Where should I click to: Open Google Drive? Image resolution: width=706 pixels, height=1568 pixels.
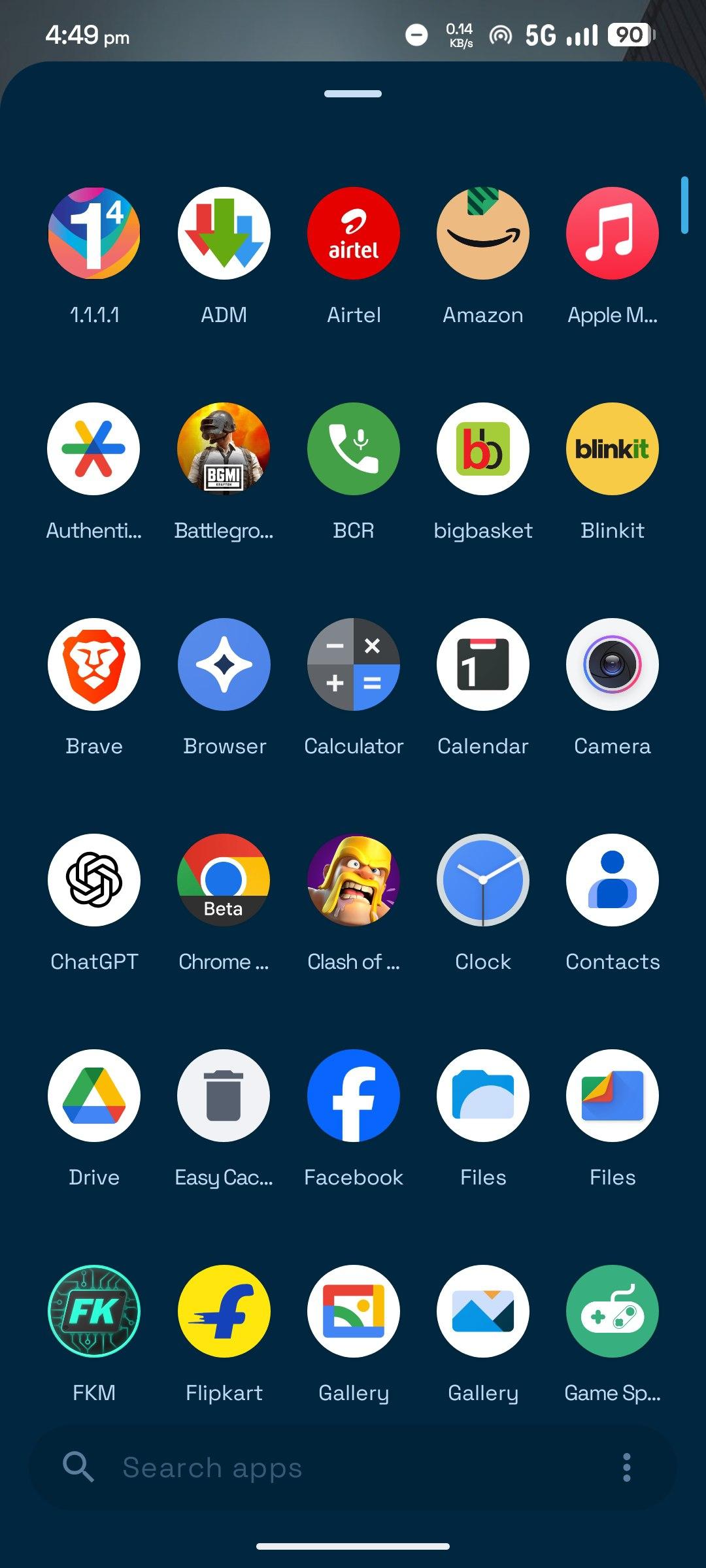(94, 1096)
